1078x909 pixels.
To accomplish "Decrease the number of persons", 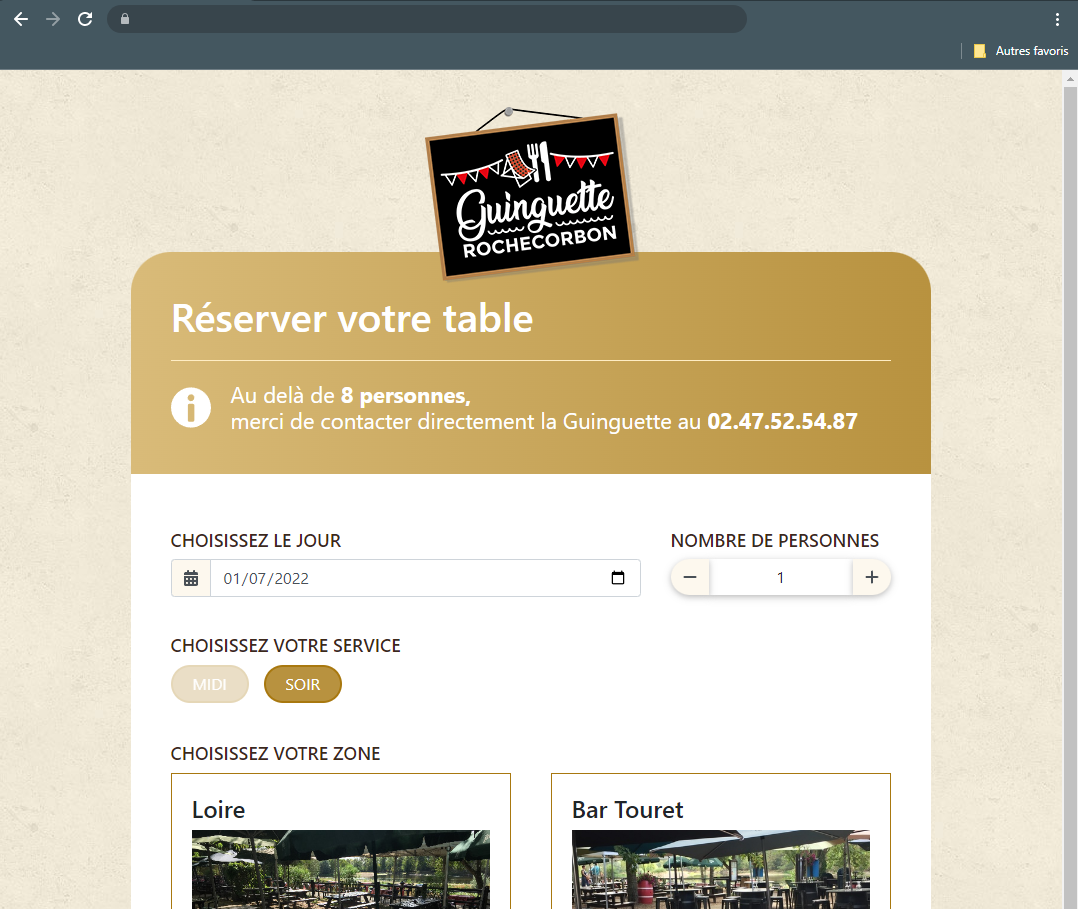I will click(x=690, y=577).
